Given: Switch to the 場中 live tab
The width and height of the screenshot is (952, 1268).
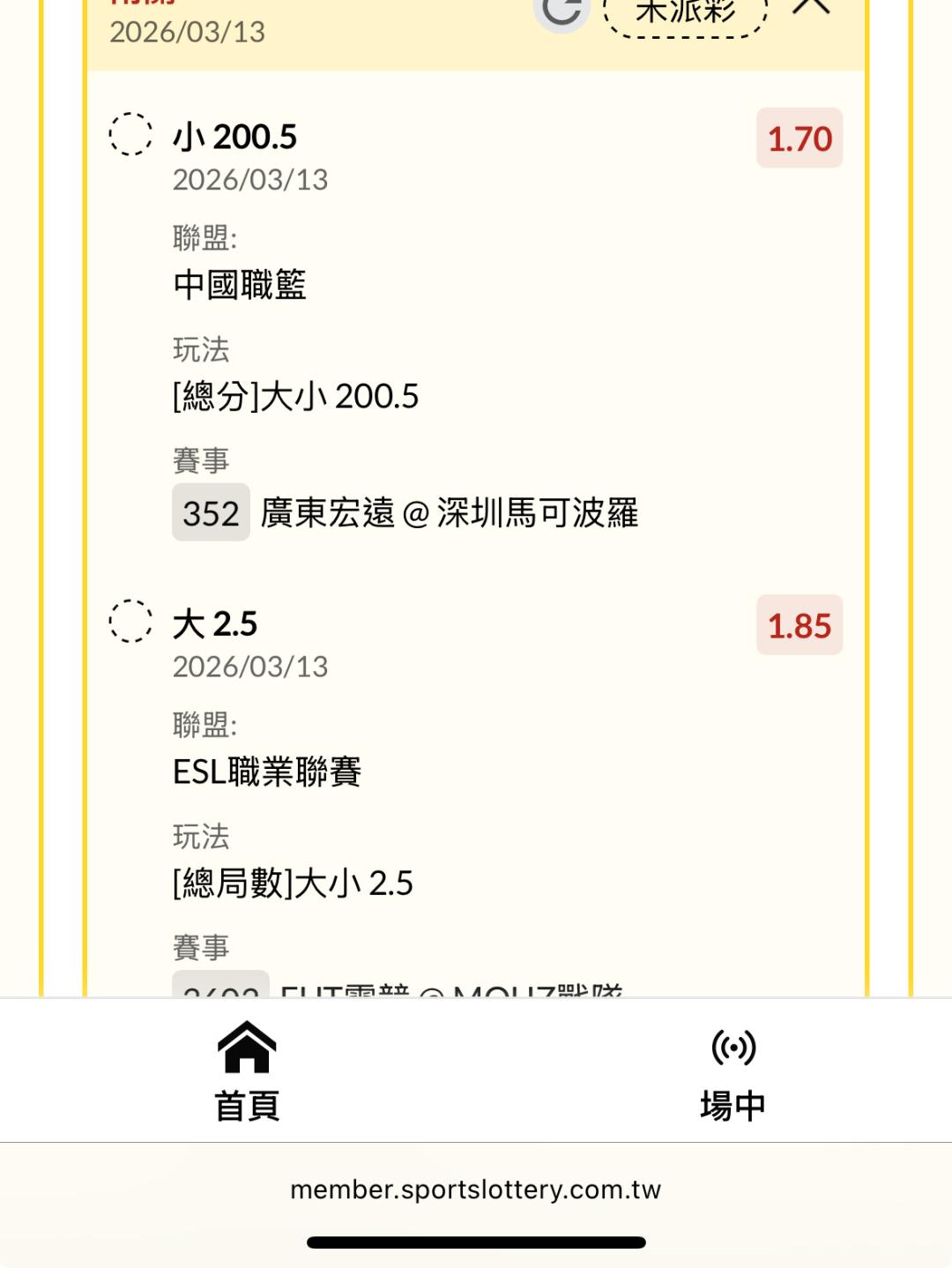Looking at the screenshot, I should pyautogui.click(x=733, y=1070).
